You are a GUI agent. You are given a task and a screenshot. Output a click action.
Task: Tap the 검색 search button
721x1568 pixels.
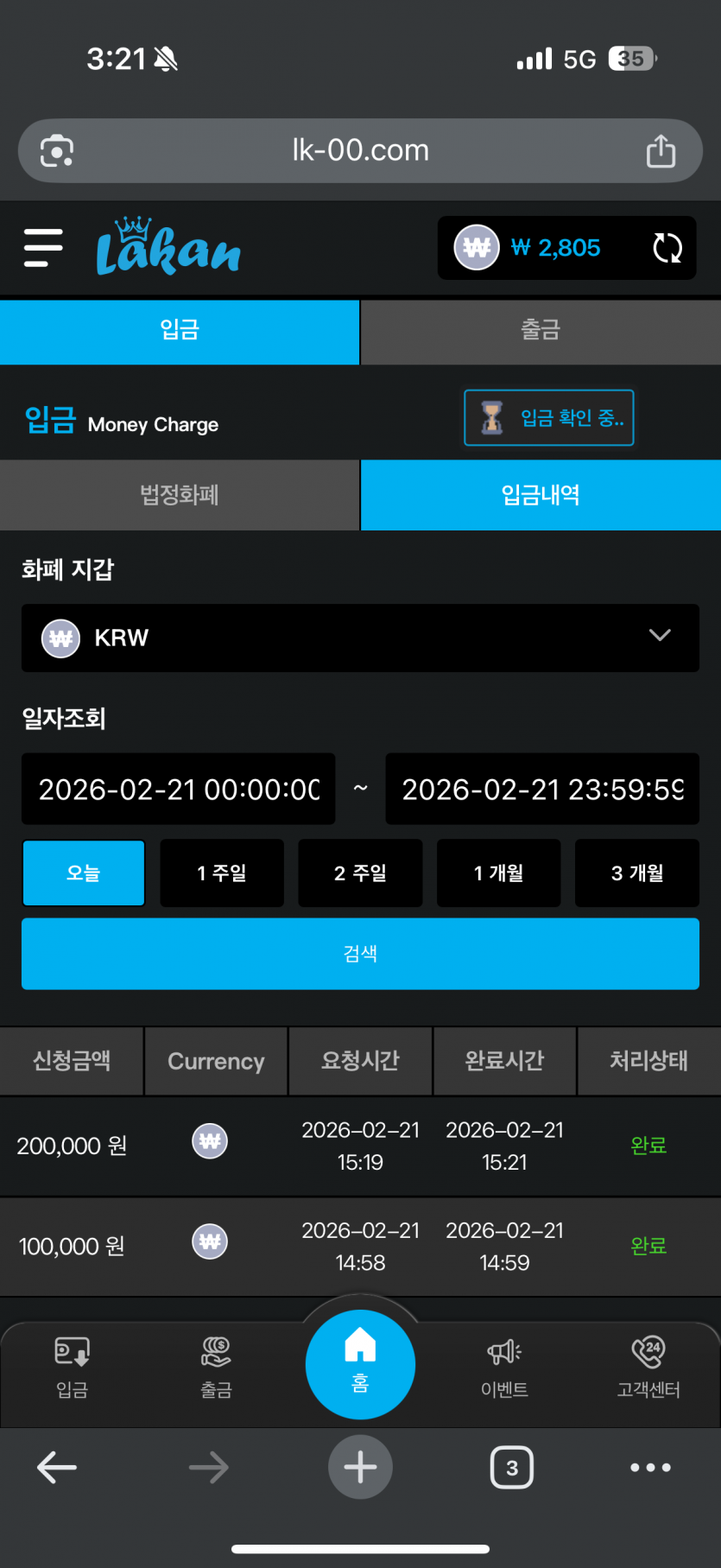[360, 954]
